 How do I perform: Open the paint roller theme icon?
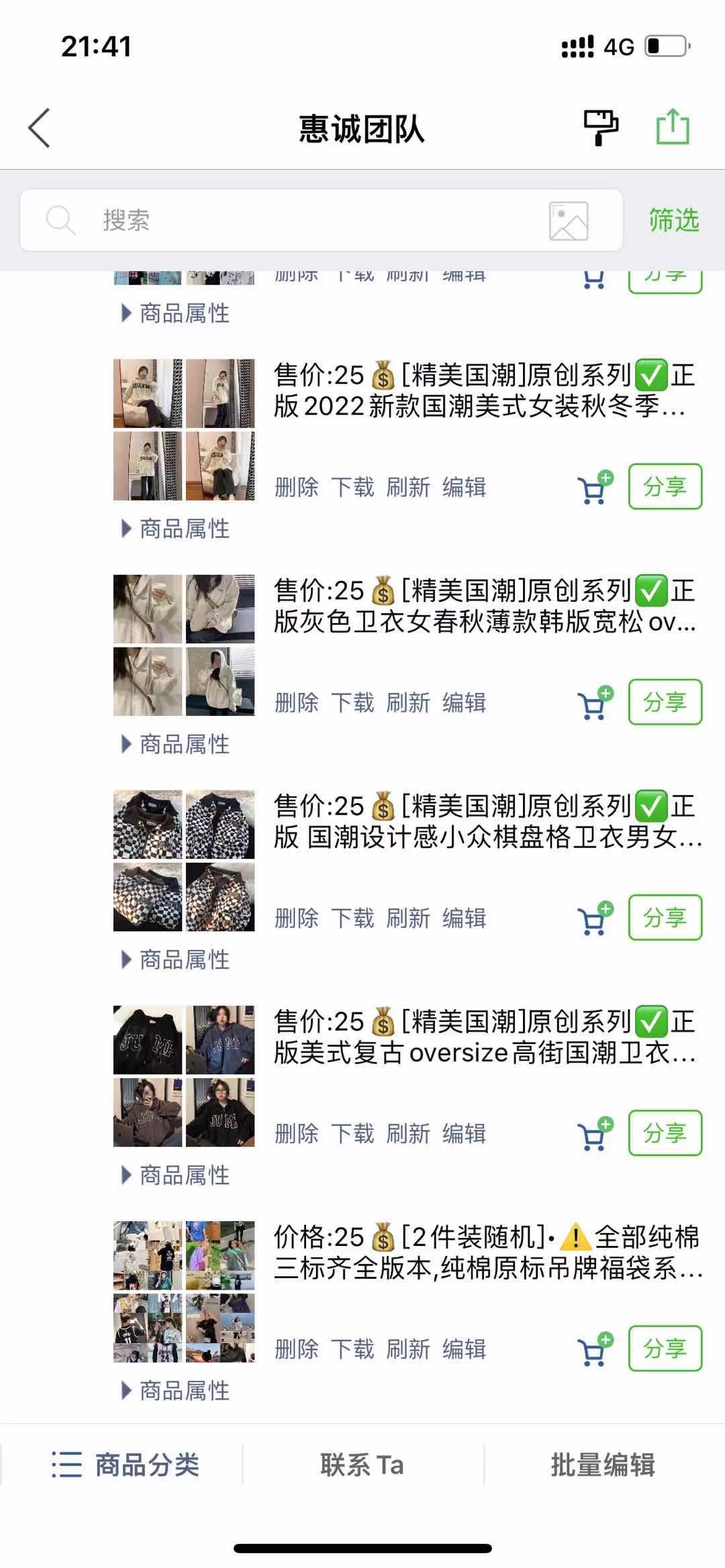point(600,127)
